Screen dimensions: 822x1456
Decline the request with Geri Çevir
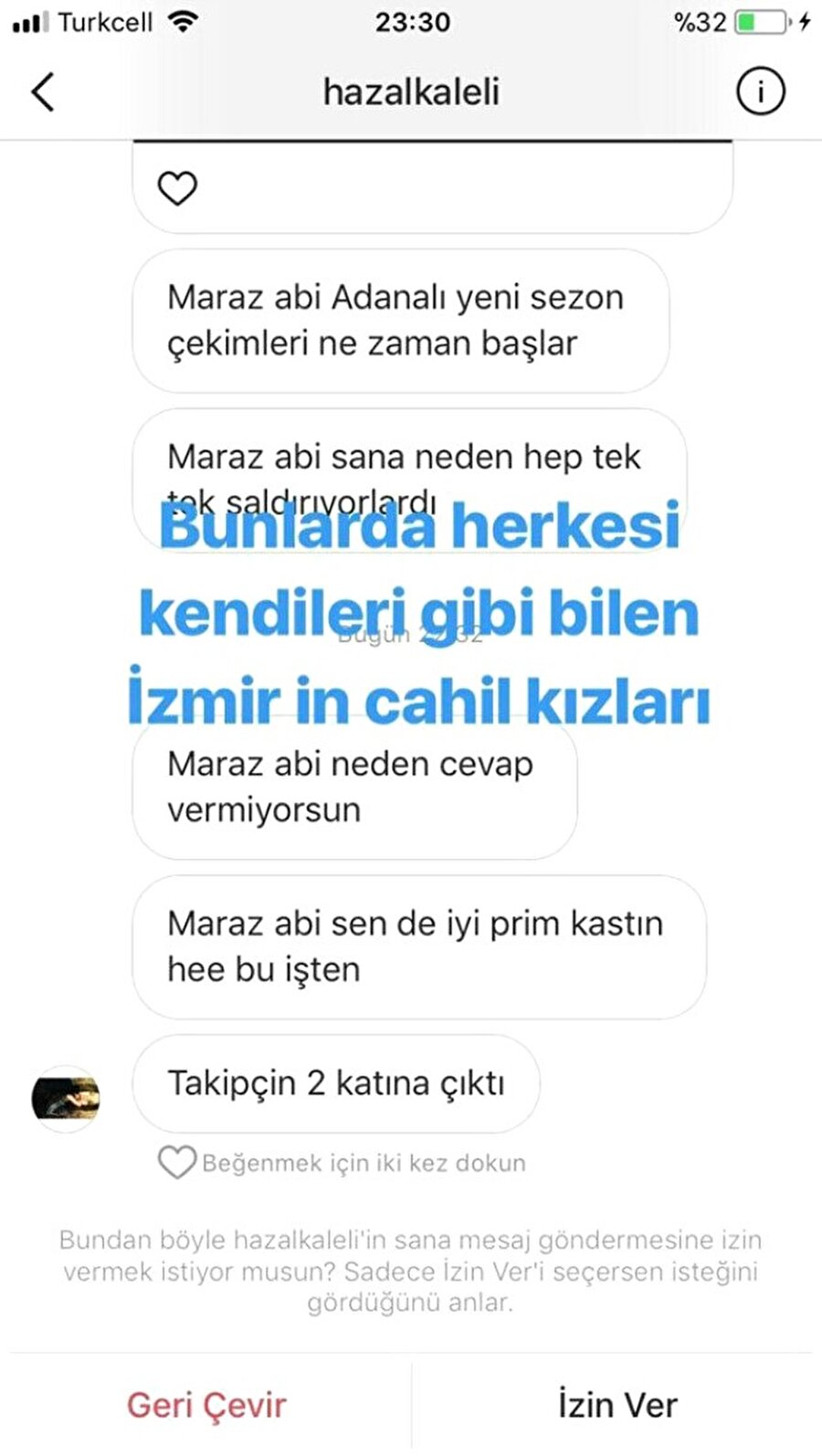pos(206,1405)
